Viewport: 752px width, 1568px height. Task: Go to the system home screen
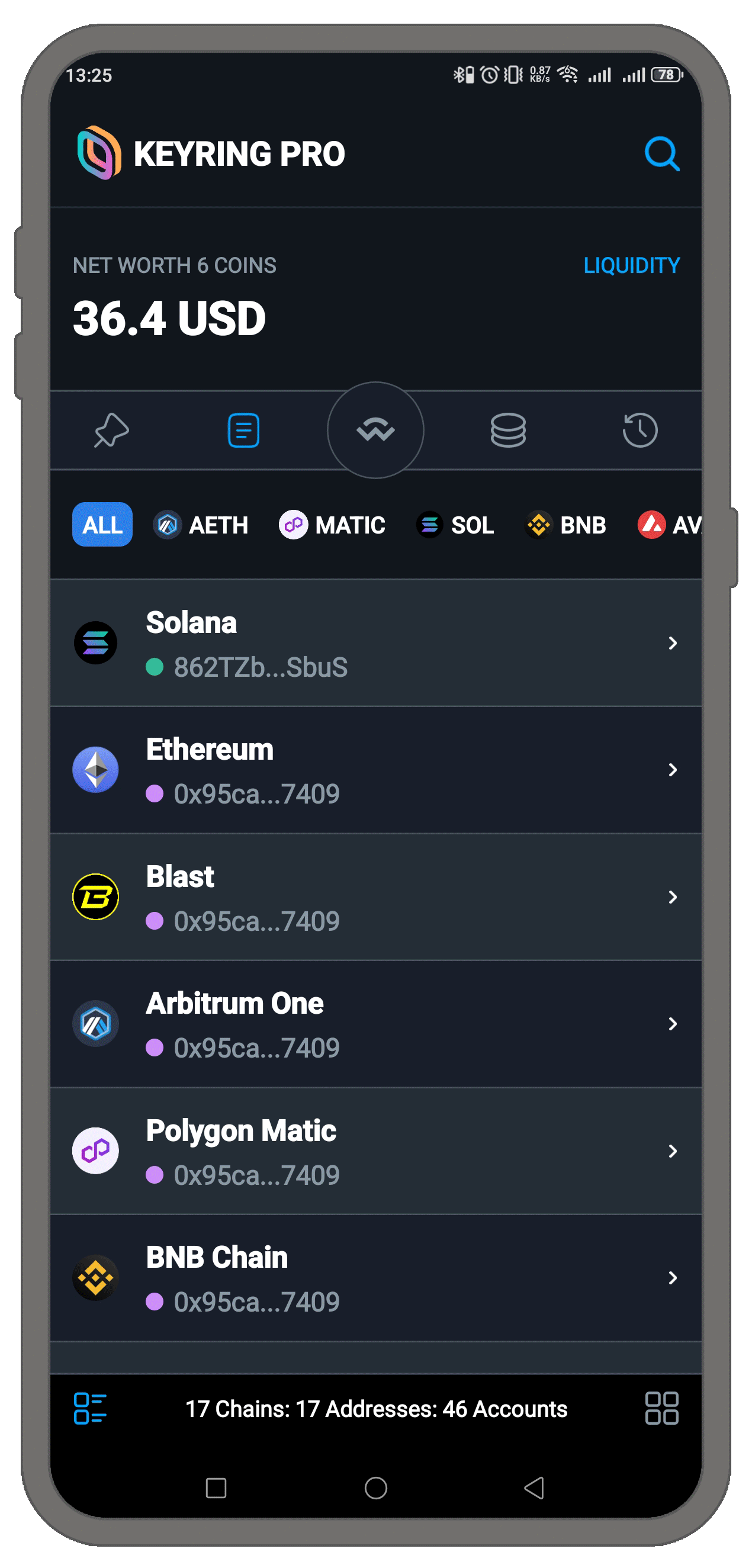(375, 1488)
